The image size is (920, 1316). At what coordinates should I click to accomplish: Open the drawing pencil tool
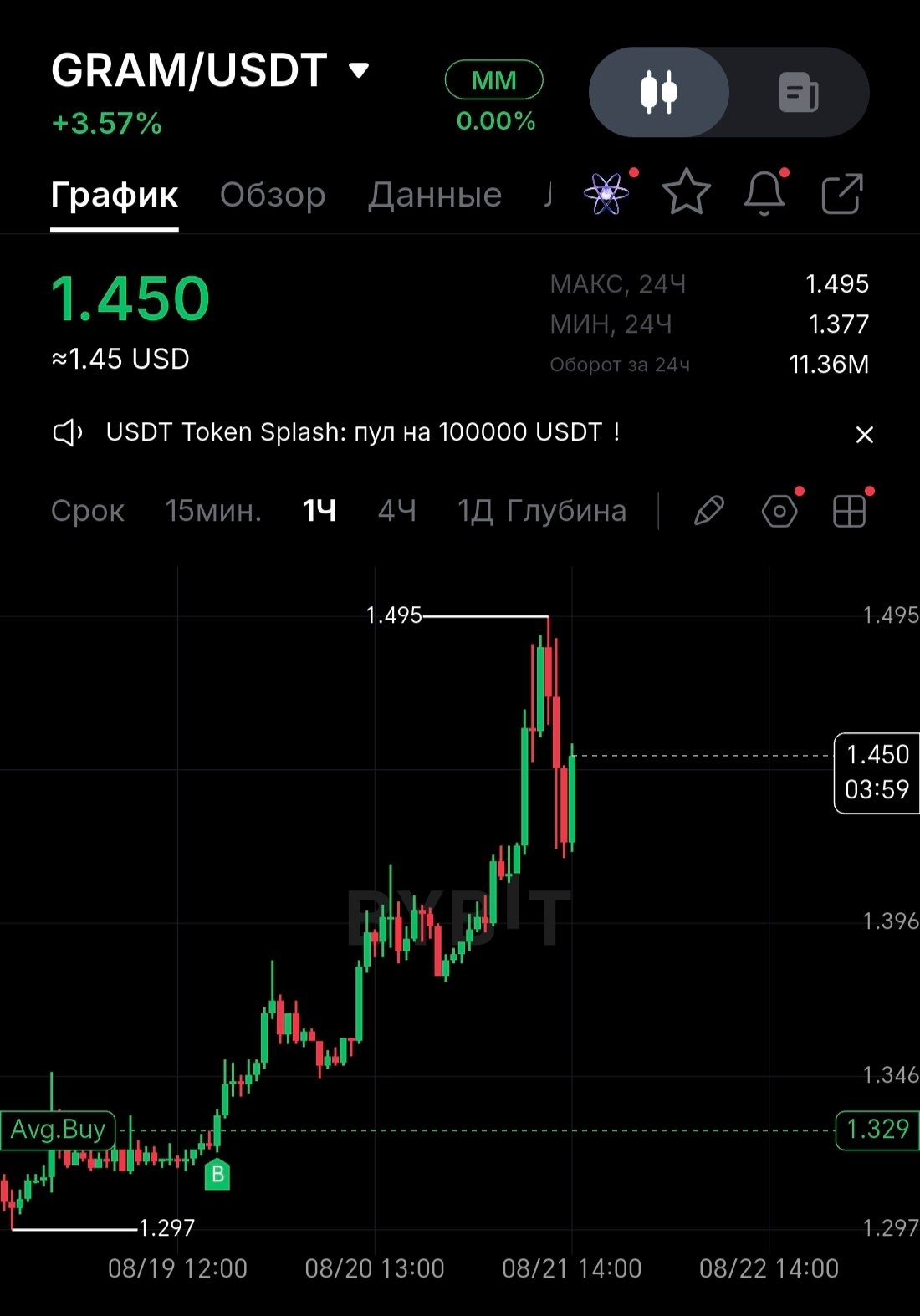(x=709, y=511)
